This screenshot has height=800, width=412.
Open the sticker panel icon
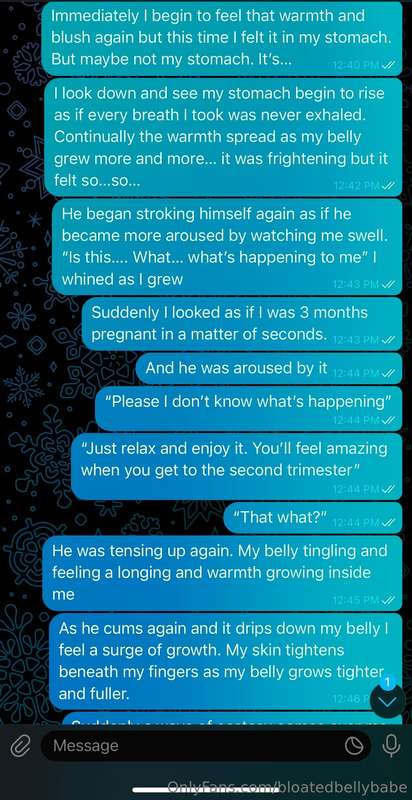tap(354, 746)
